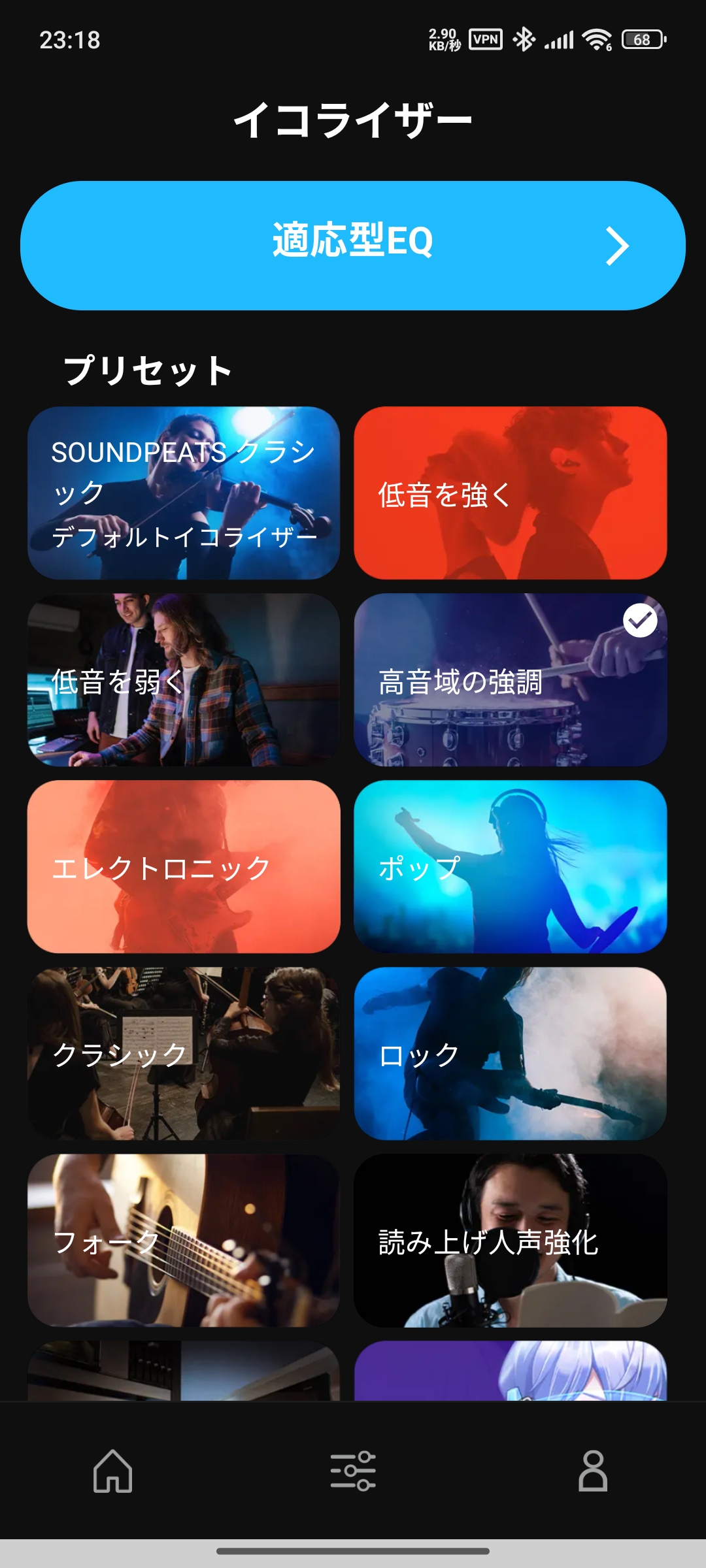Choose the ロック preset

tap(510, 1054)
